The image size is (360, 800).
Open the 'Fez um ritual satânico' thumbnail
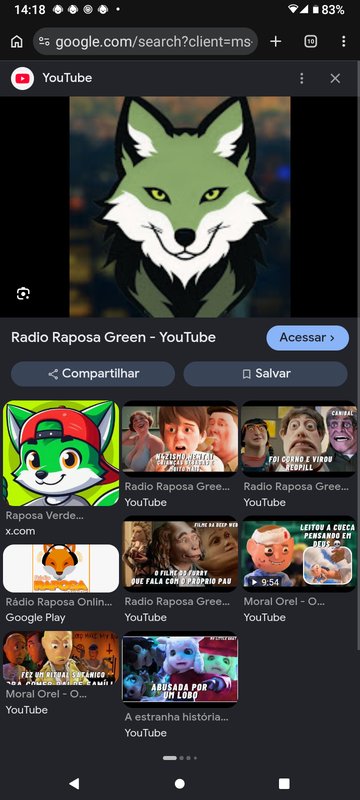click(x=61, y=658)
